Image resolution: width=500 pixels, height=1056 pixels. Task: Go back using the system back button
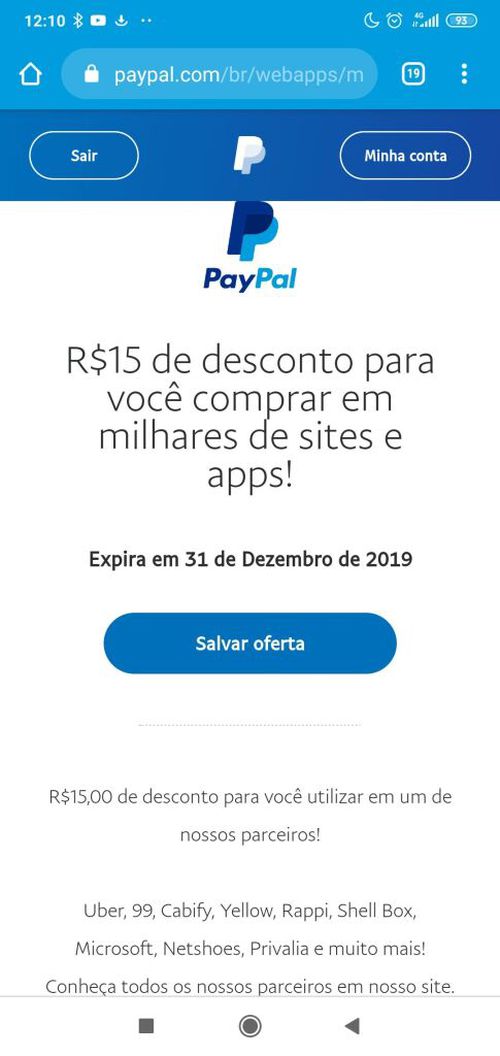click(x=352, y=1026)
